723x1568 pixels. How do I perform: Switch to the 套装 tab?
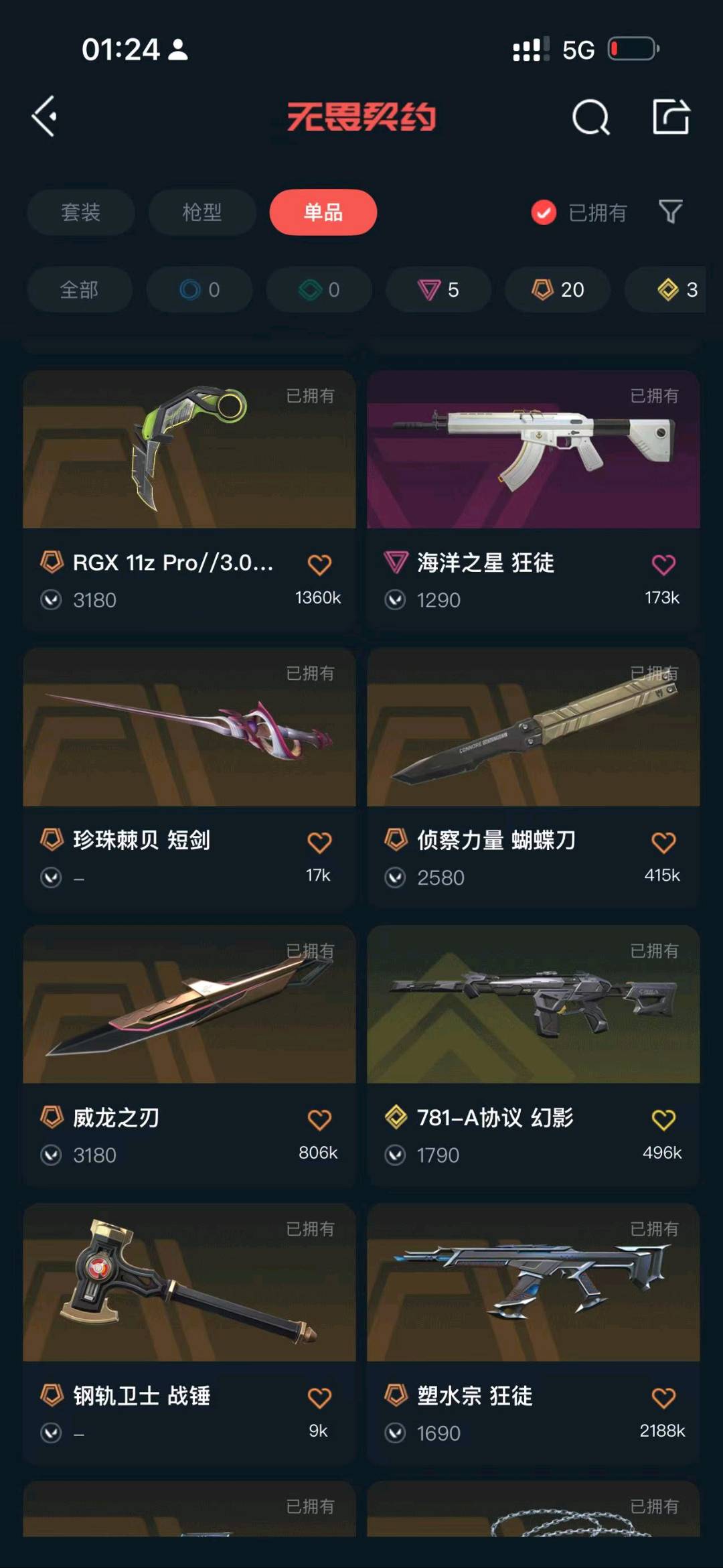[81, 212]
